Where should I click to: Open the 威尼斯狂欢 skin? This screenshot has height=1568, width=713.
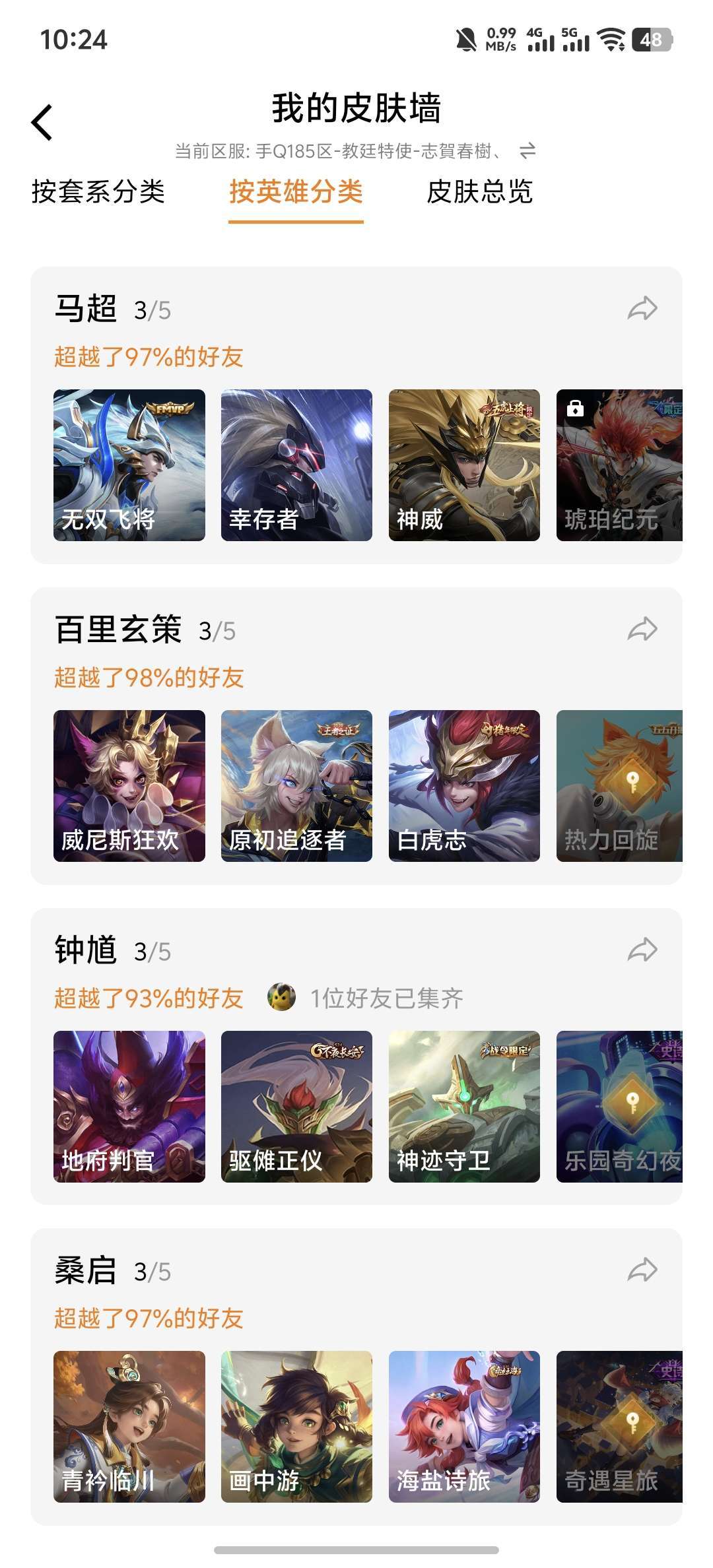(x=129, y=786)
